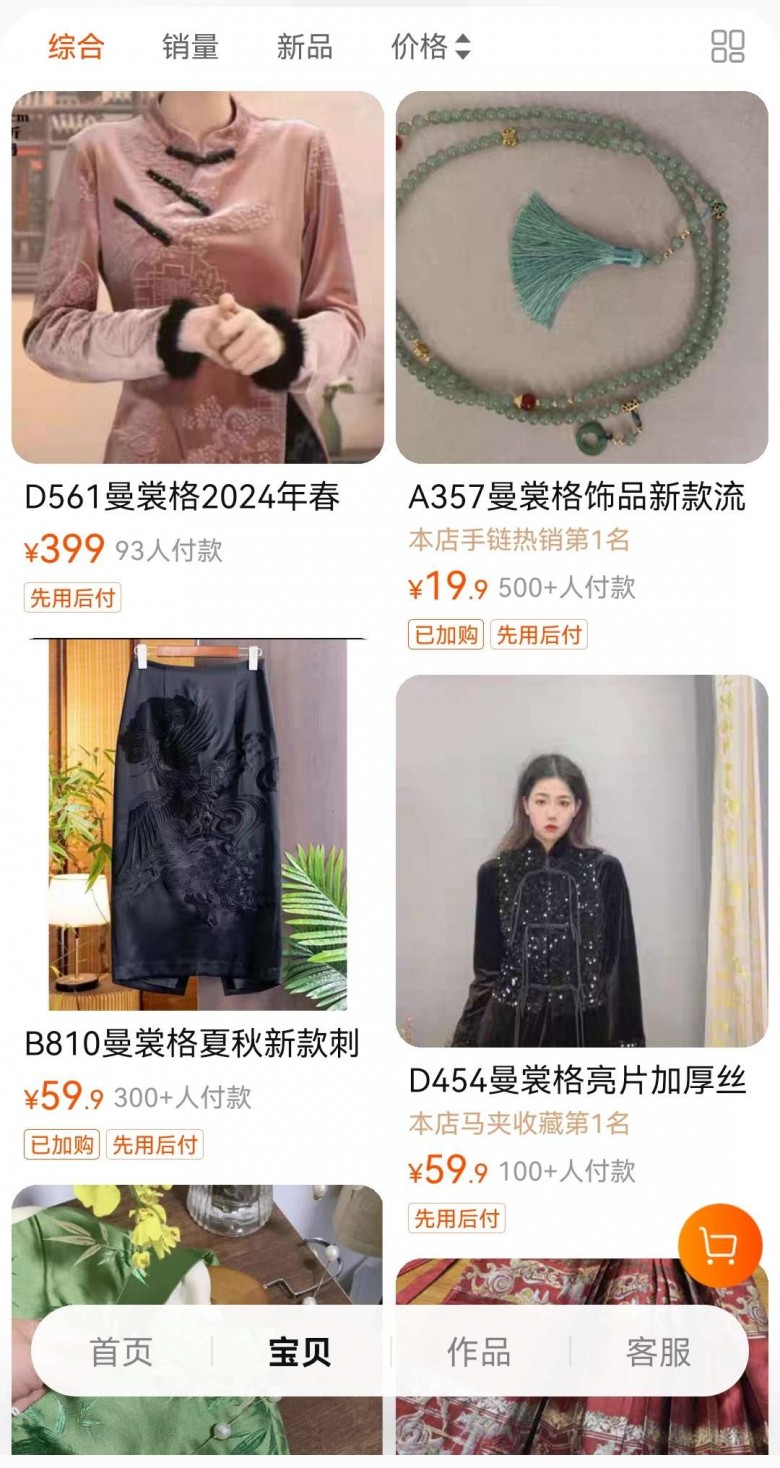Open the D561曼裳格2024年春 product
Viewport: 780px width, 1468px height.
[x=197, y=277]
